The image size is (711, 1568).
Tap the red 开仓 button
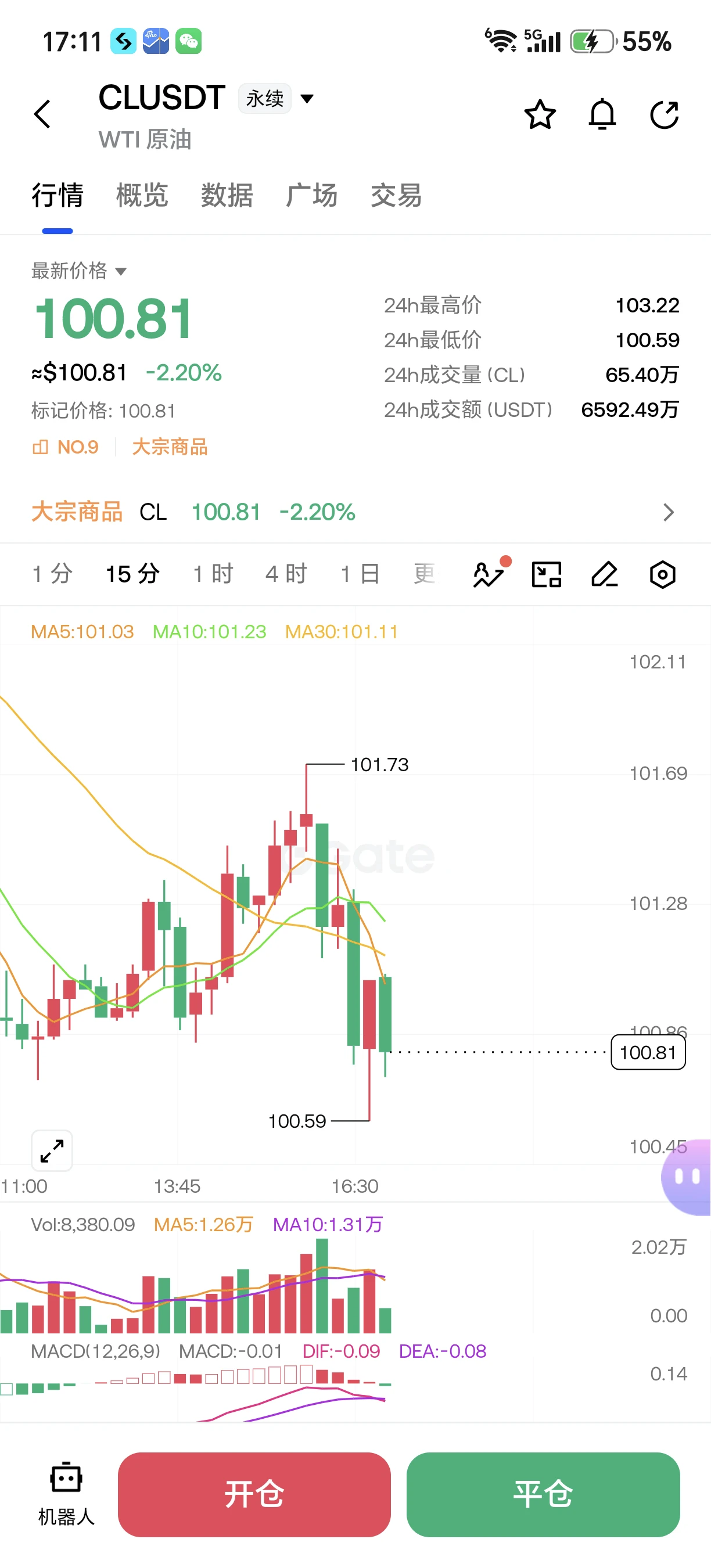point(254,1494)
